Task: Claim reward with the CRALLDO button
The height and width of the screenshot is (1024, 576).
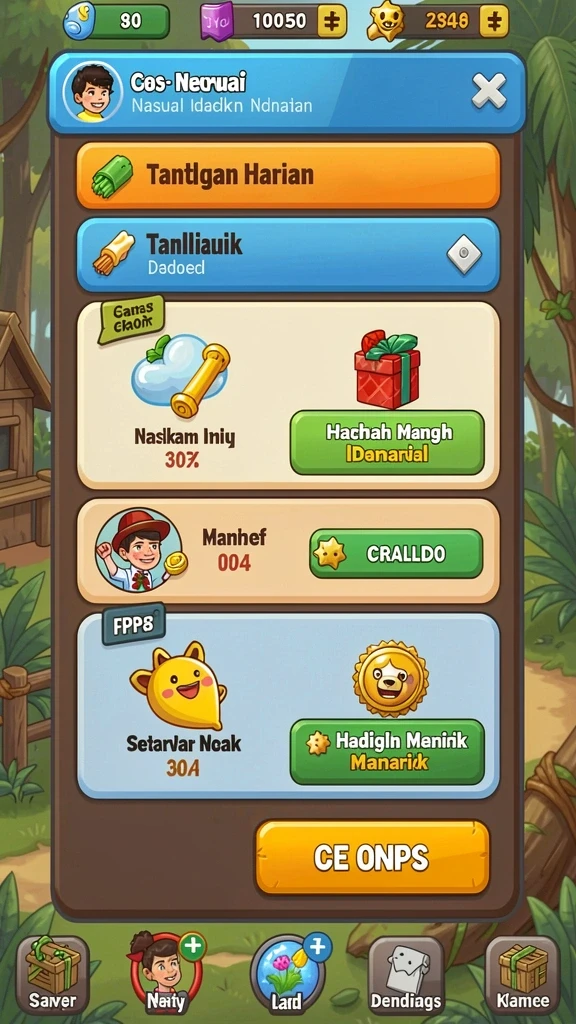Action: tap(396, 554)
